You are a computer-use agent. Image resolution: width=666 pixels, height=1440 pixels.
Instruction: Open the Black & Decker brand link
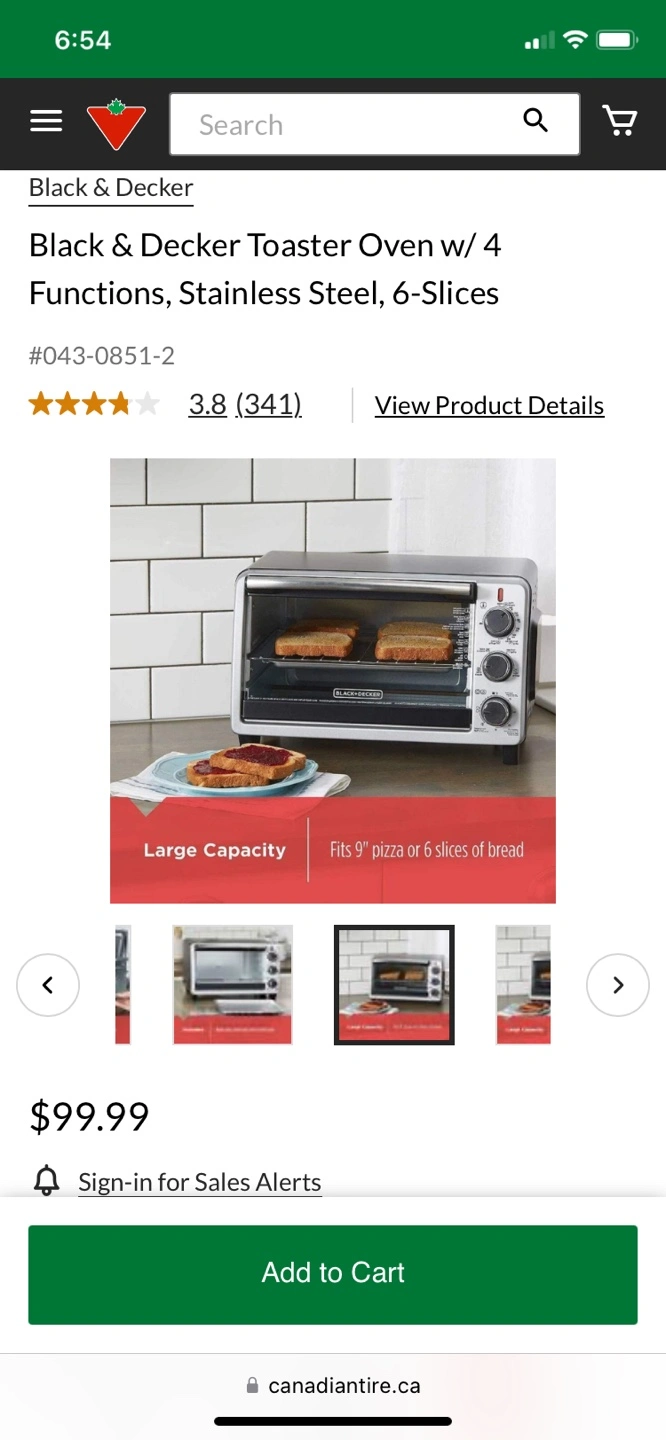[x=111, y=187]
